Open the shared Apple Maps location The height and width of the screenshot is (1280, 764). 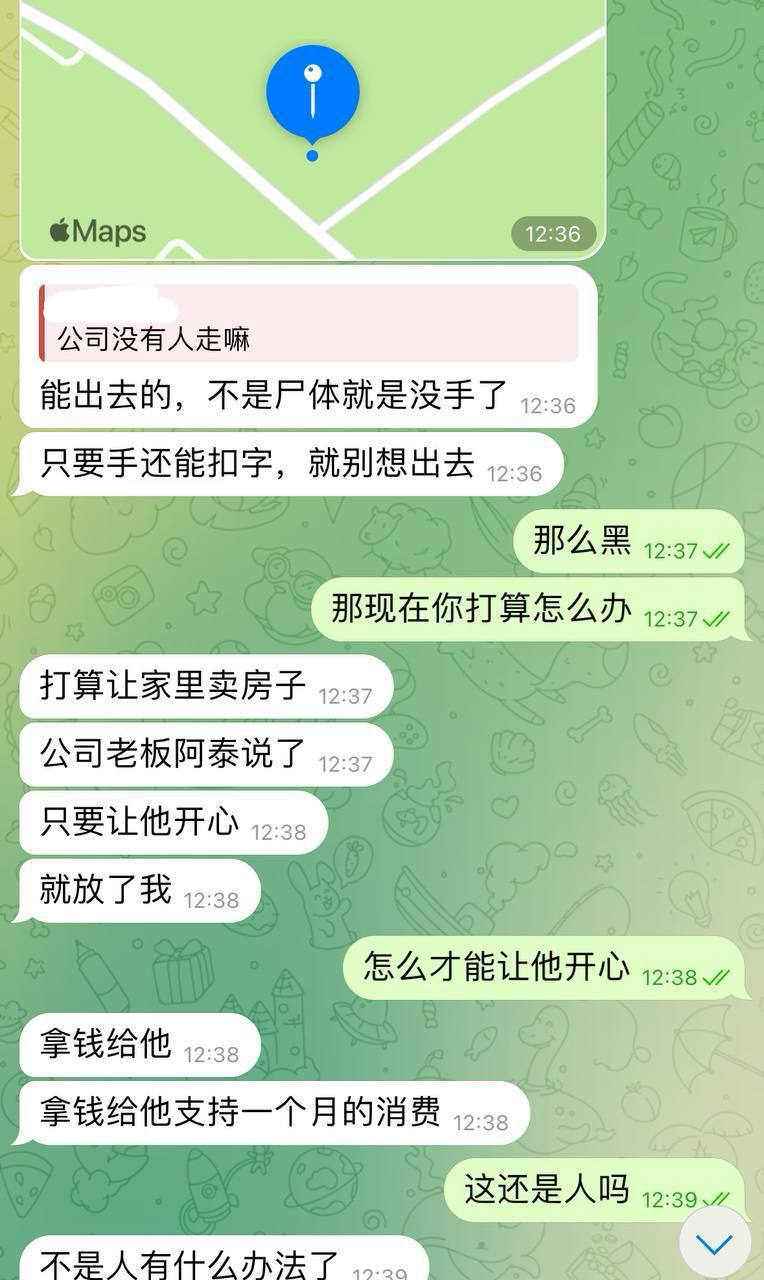(312, 120)
